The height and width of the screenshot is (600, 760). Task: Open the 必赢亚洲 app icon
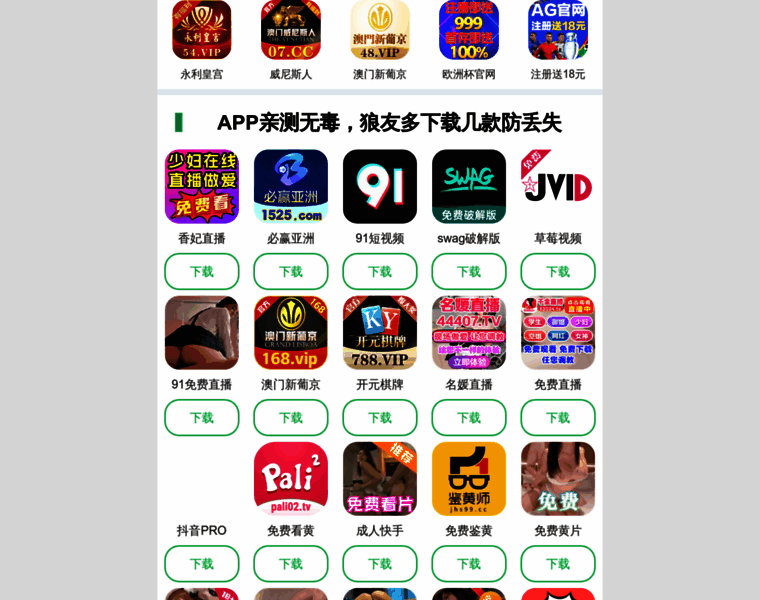coord(290,187)
